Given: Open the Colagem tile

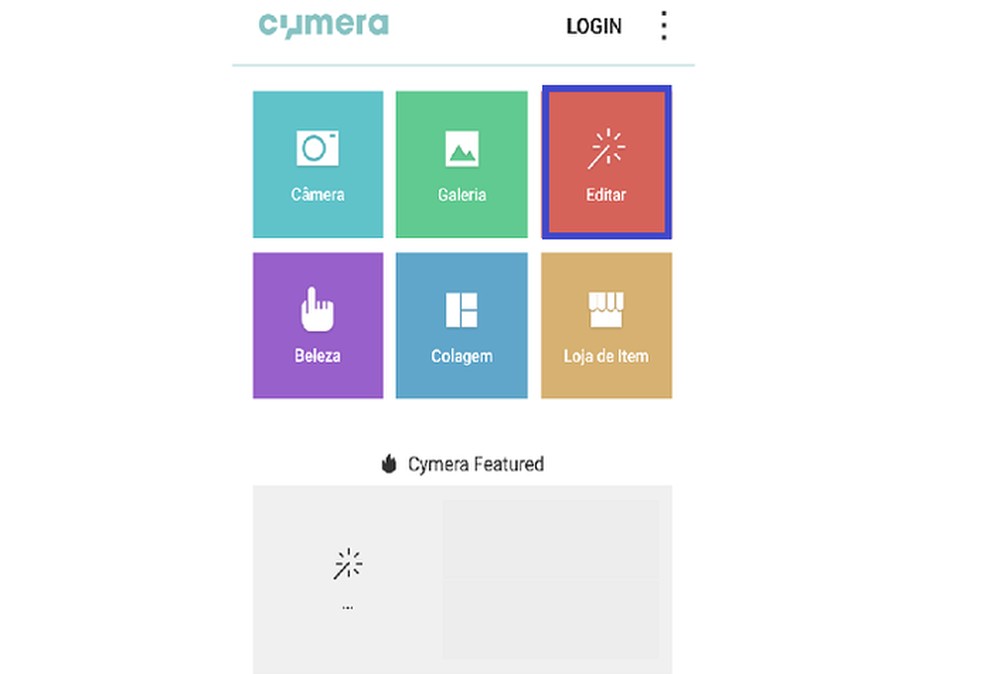Looking at the screenshot, I should click(461, 326).
